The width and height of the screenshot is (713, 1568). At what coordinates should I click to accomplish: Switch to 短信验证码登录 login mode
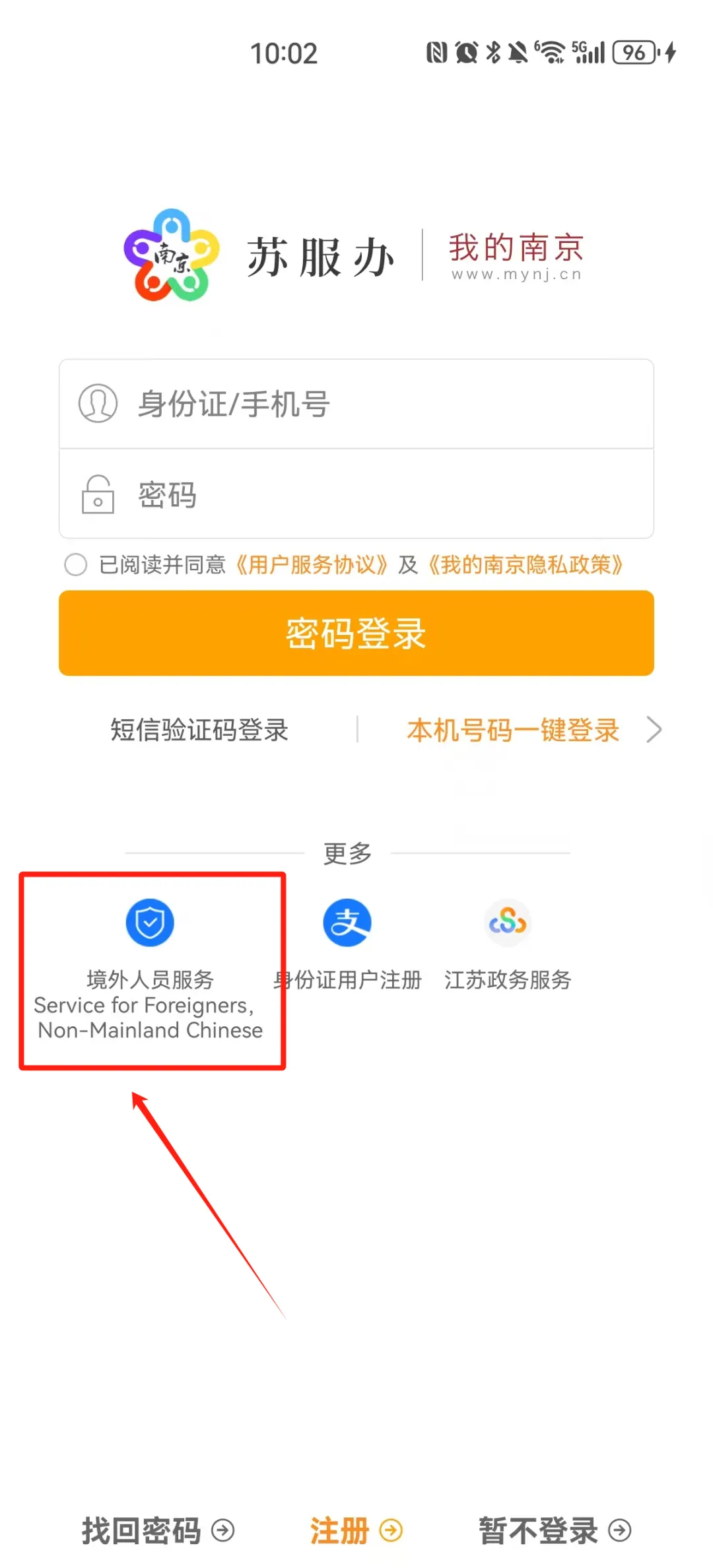point(200,730)
